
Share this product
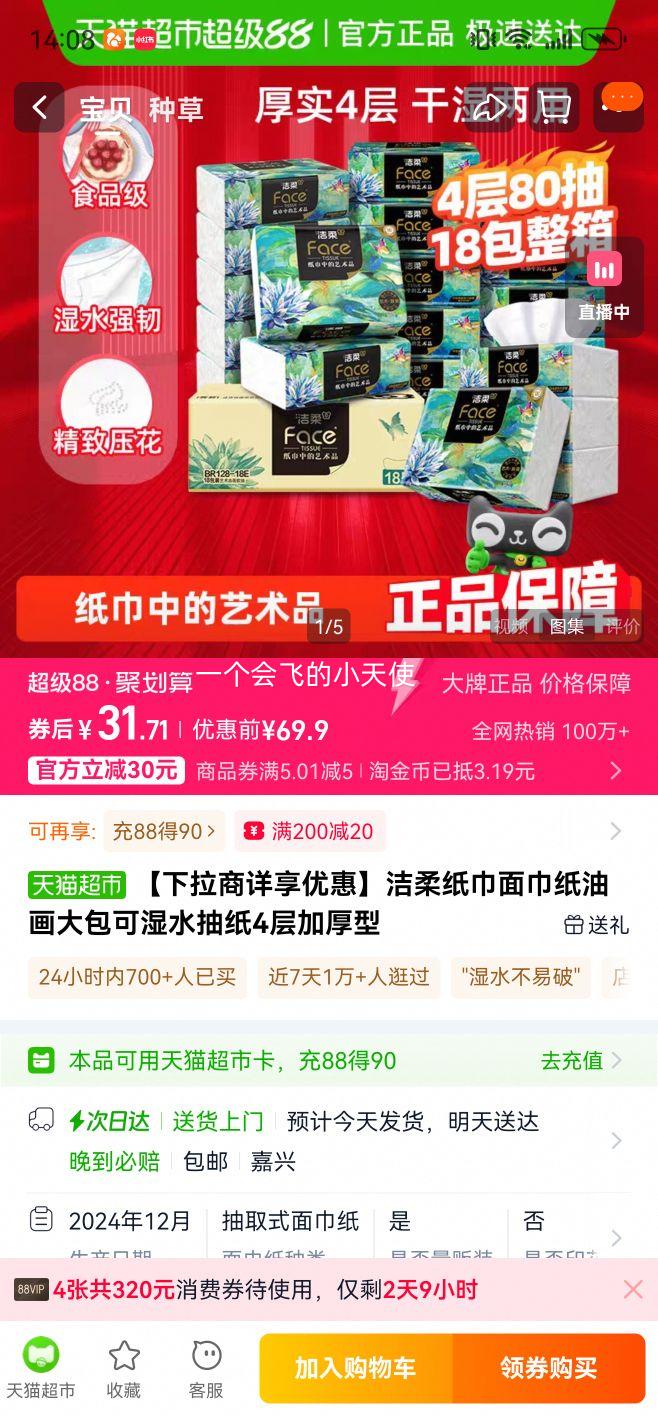coord(490,108)
